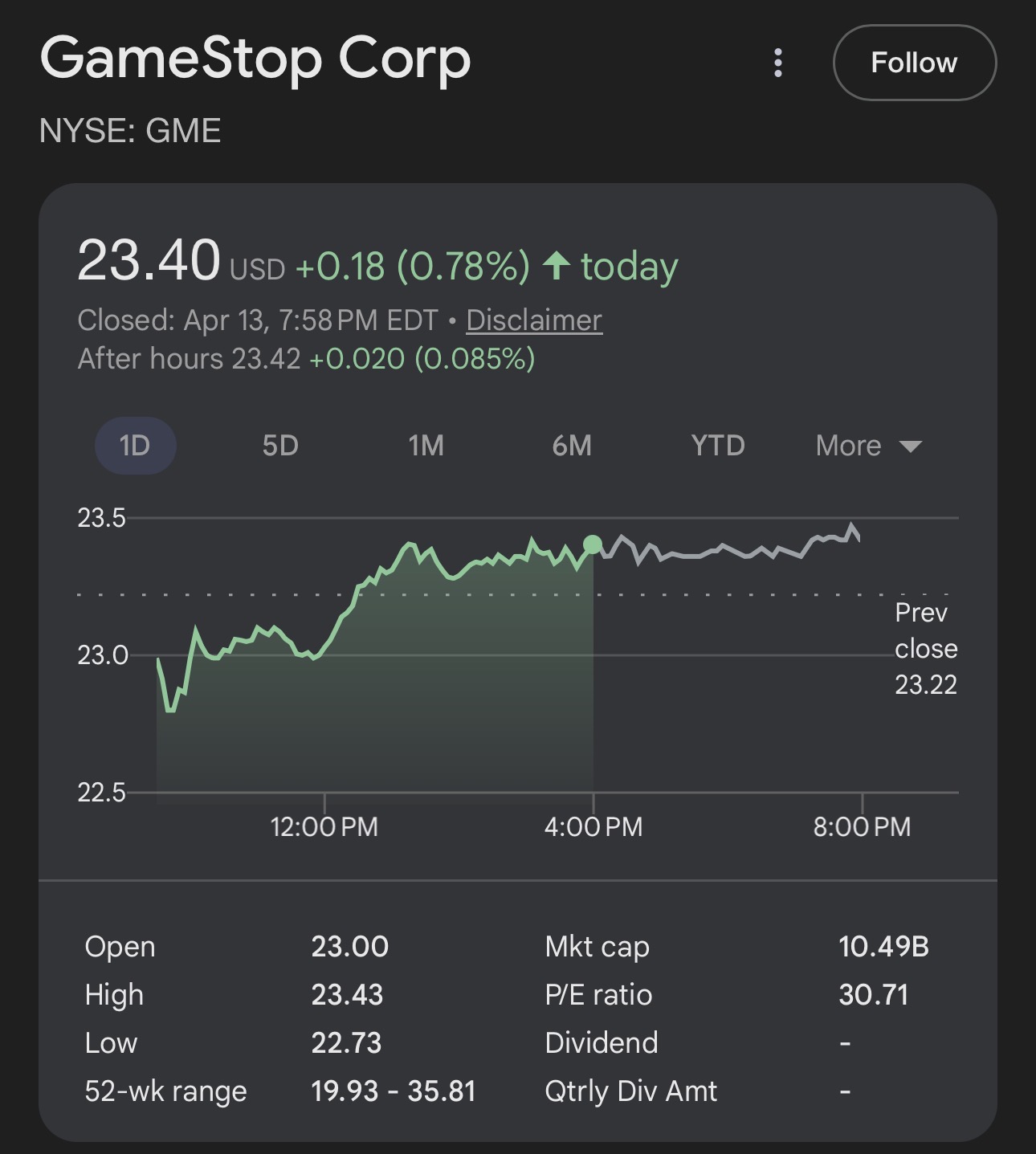
Task: Switch to the 1M chart range
Action: click(426, 446)
